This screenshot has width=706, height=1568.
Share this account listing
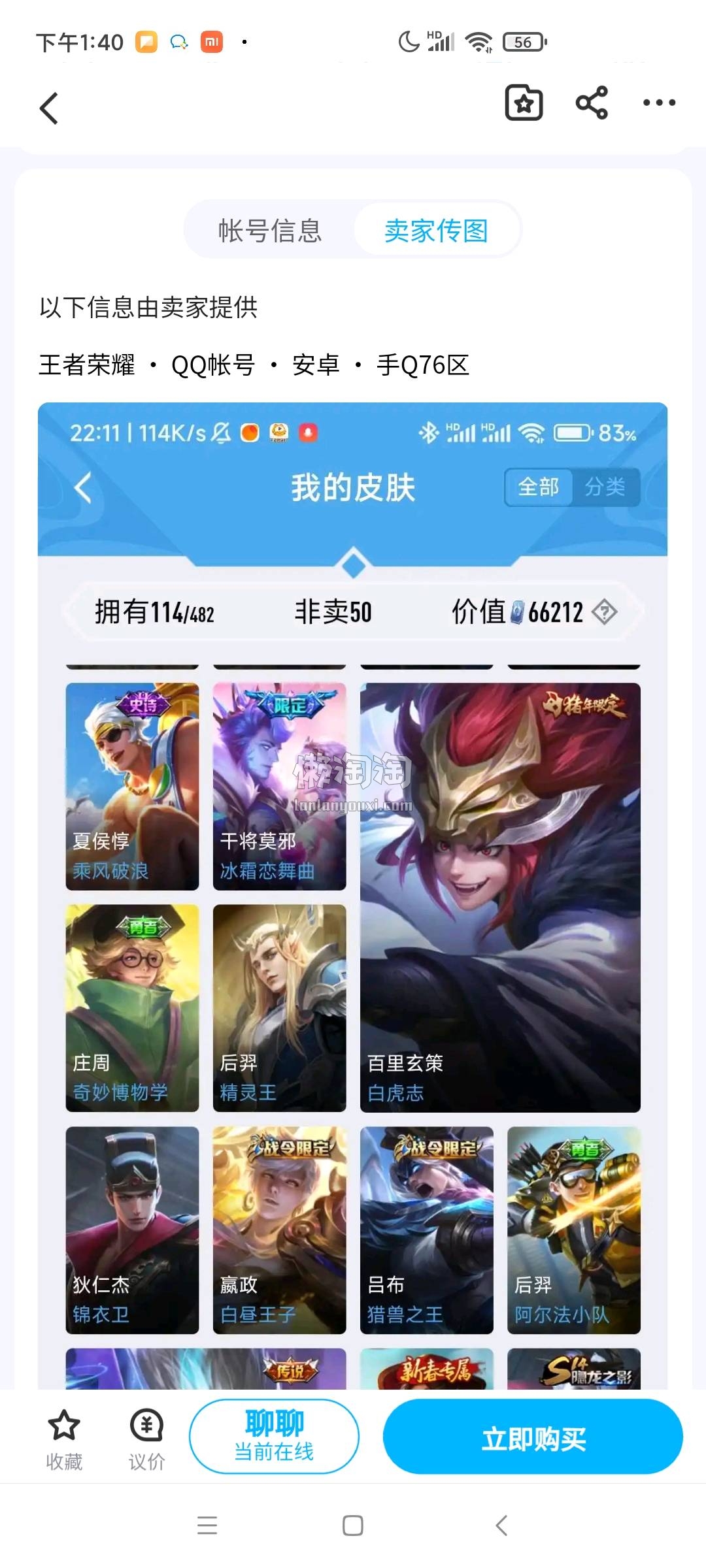592,103
